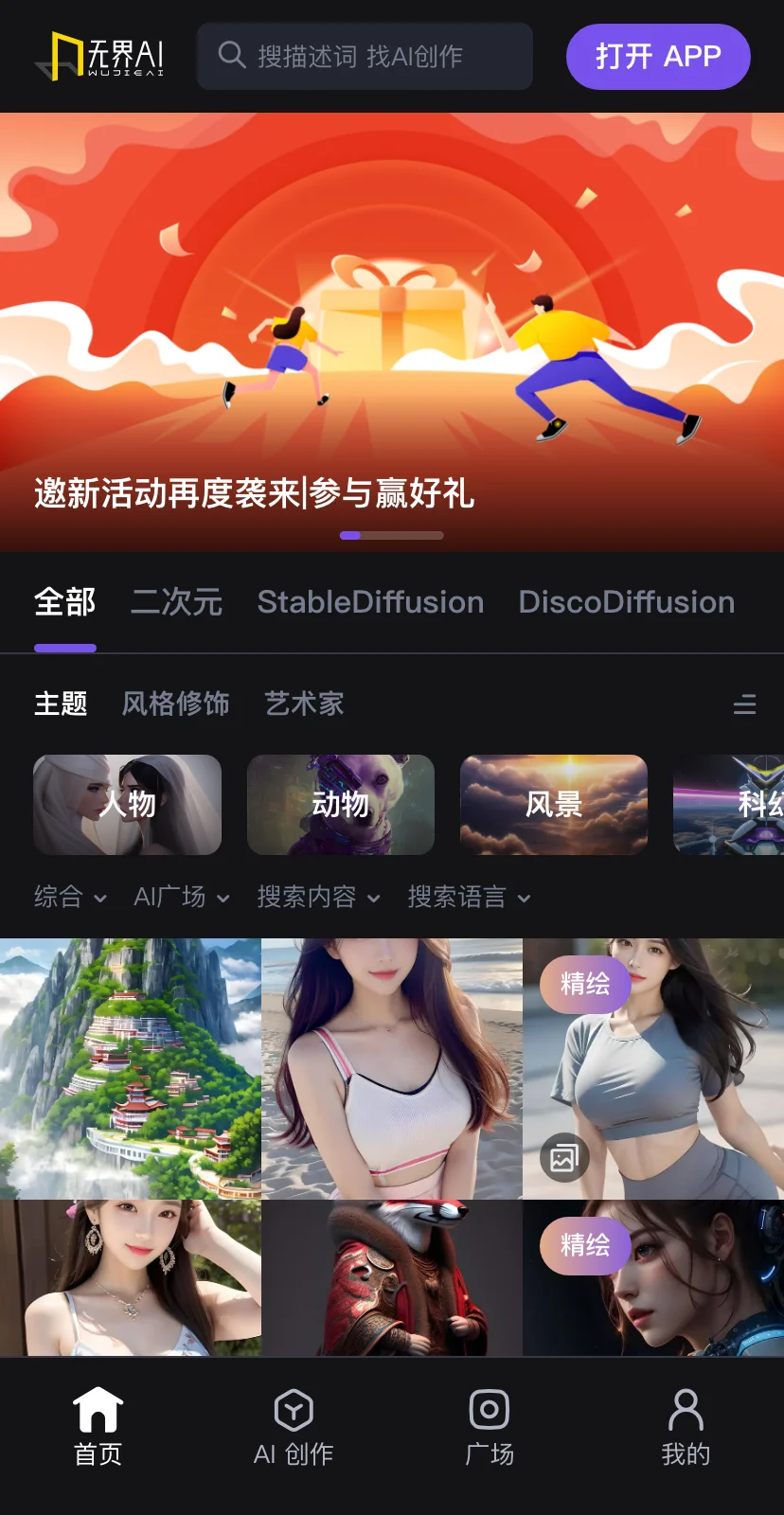
Task: Switch to the StableDiffusion tab
Action: pyautogui.click(x=370, y=602)
